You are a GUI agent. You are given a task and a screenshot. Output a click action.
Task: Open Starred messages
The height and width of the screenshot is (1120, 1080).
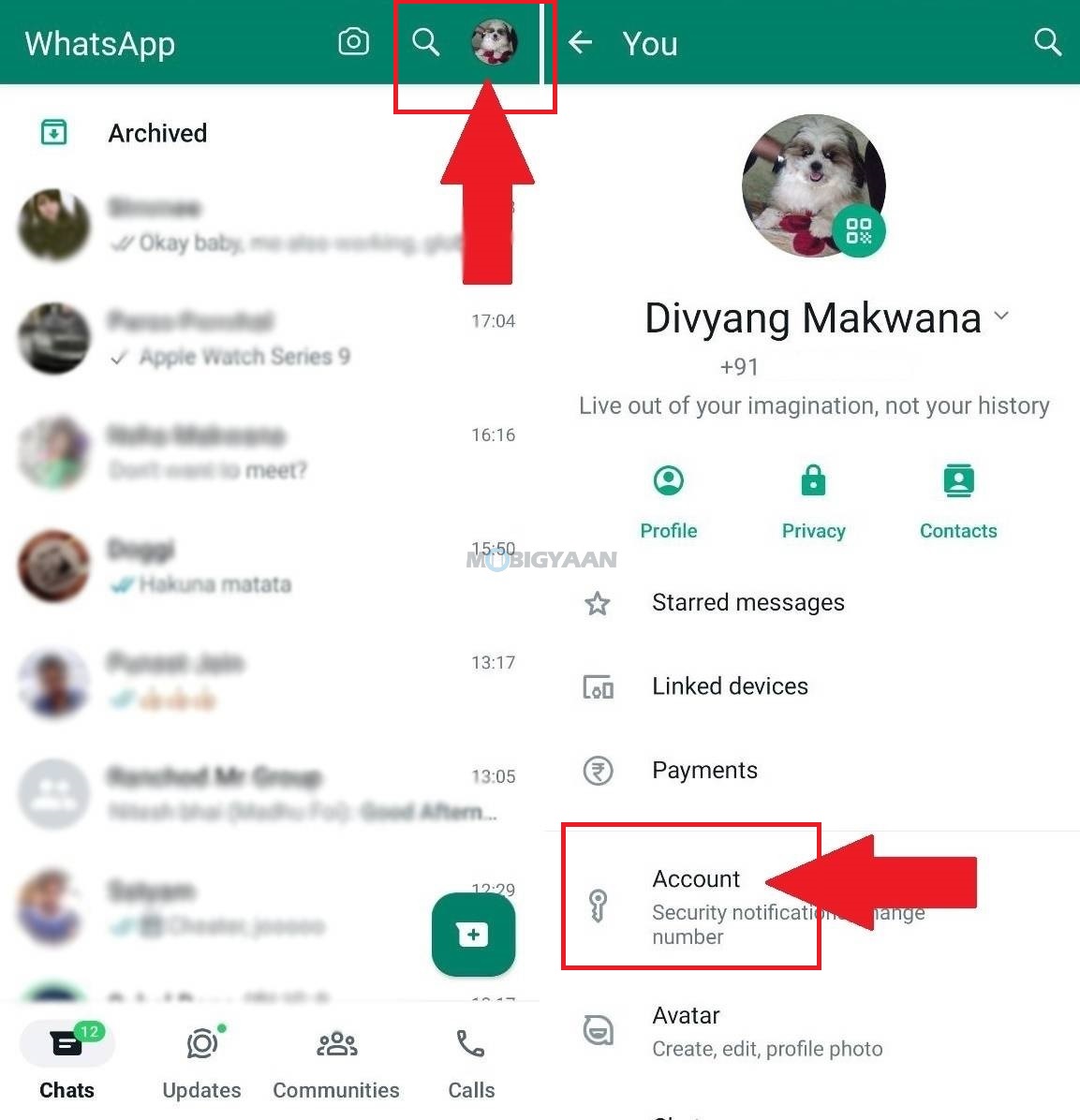(x=747, y=602)
